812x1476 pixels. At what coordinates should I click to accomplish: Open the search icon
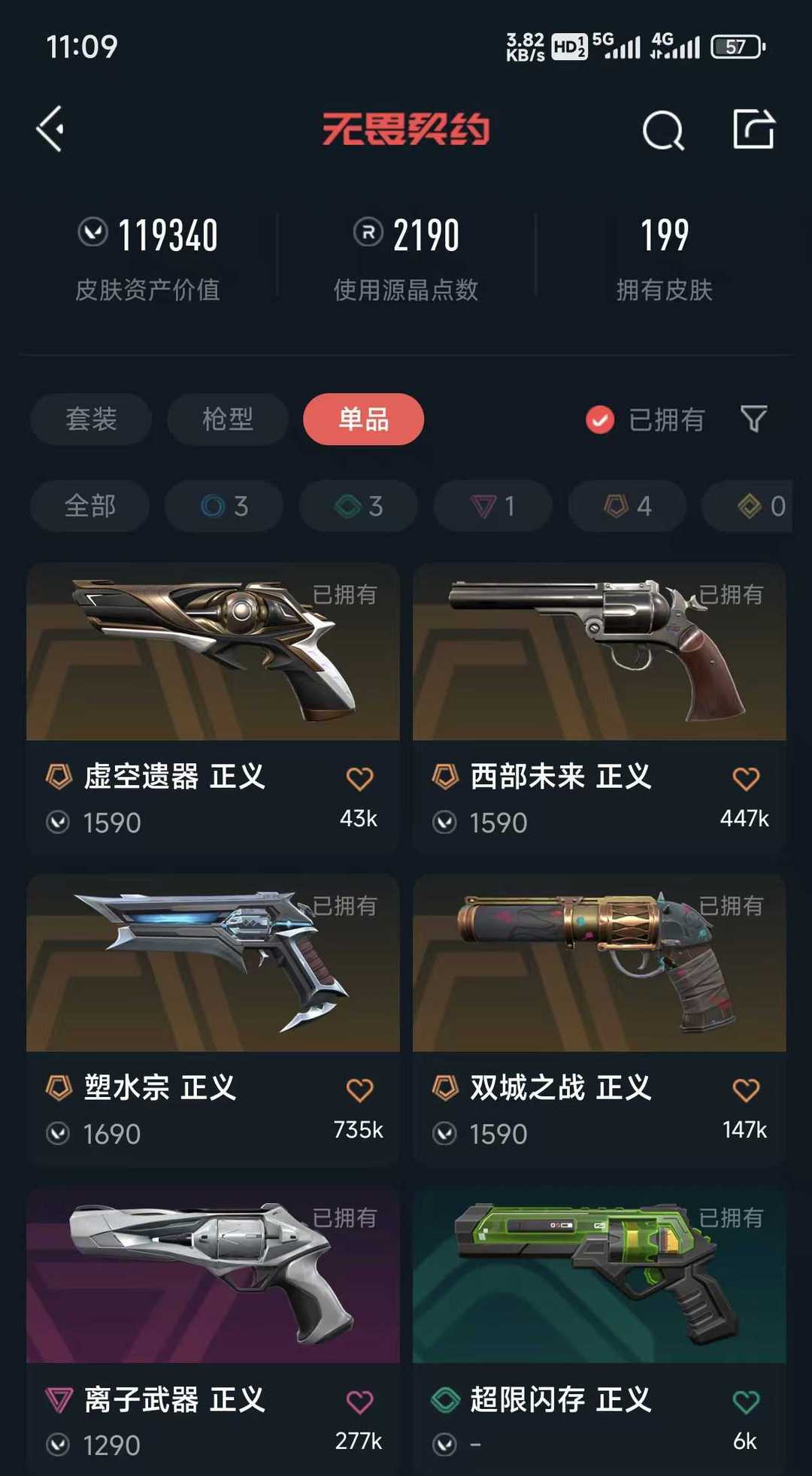(x=663, y=130)
